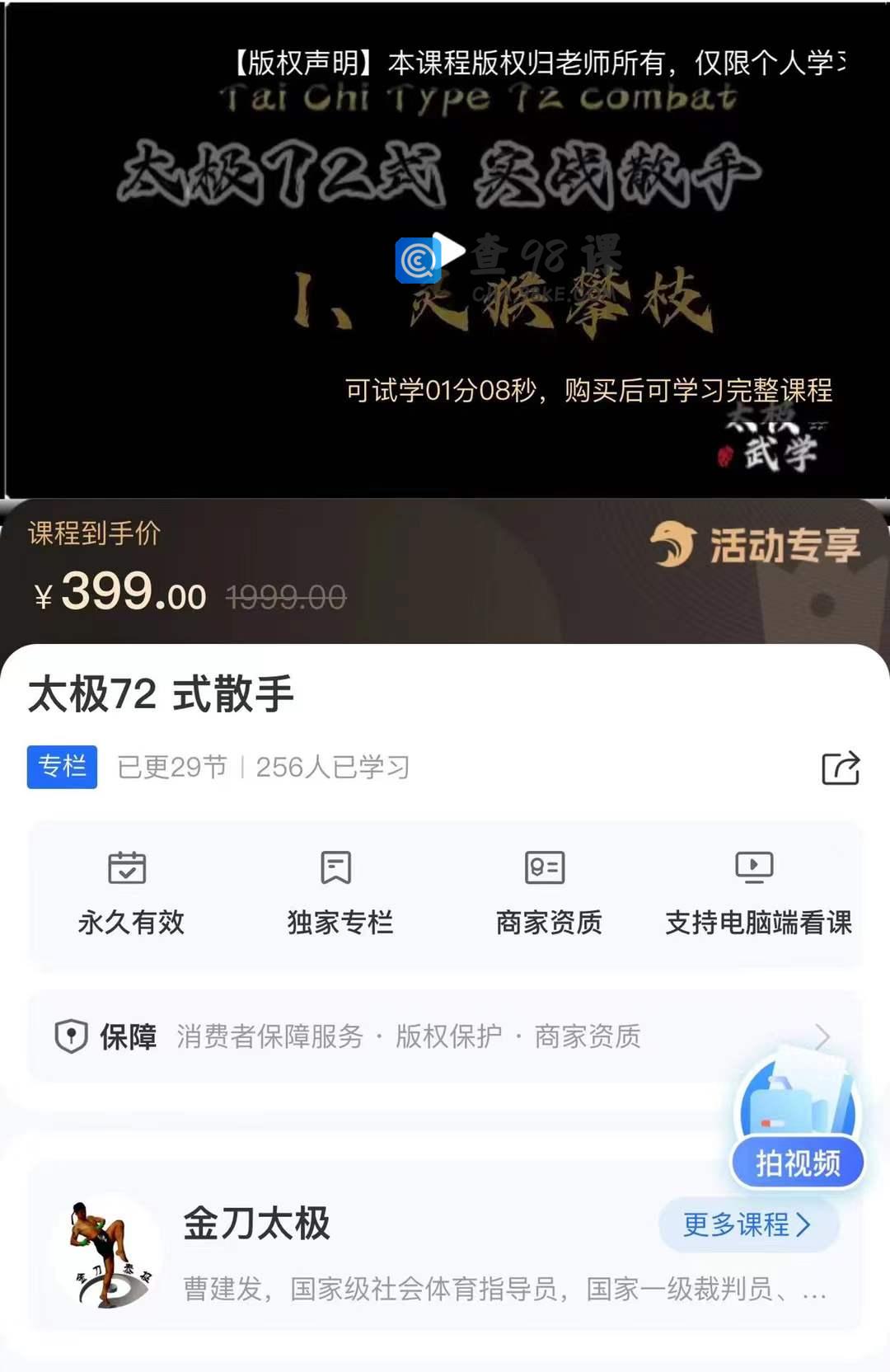Open 活动专享 promotion banner
Screen dimensions: 890x1372
point(756,546)
